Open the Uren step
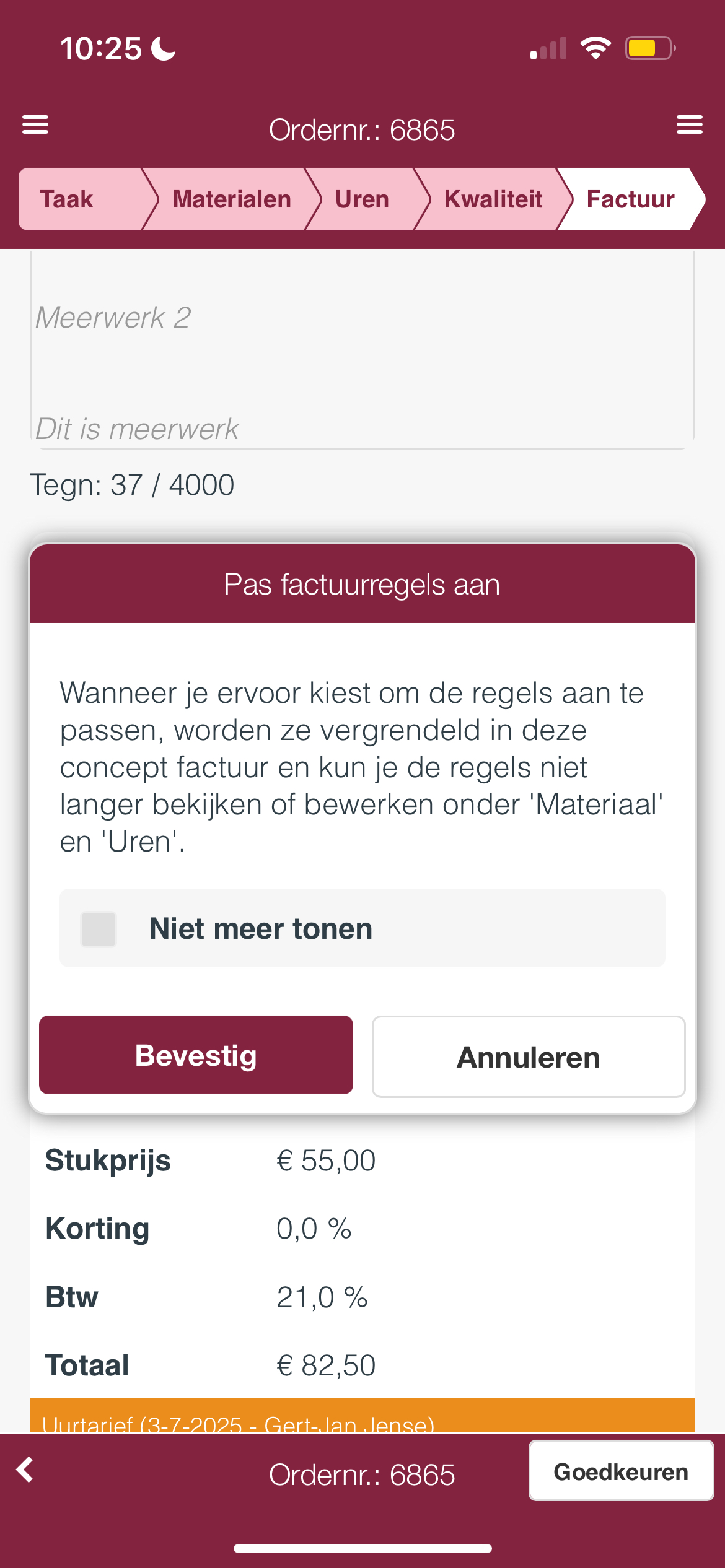This screenshot has width=725, height=1568. coord(362,199)
